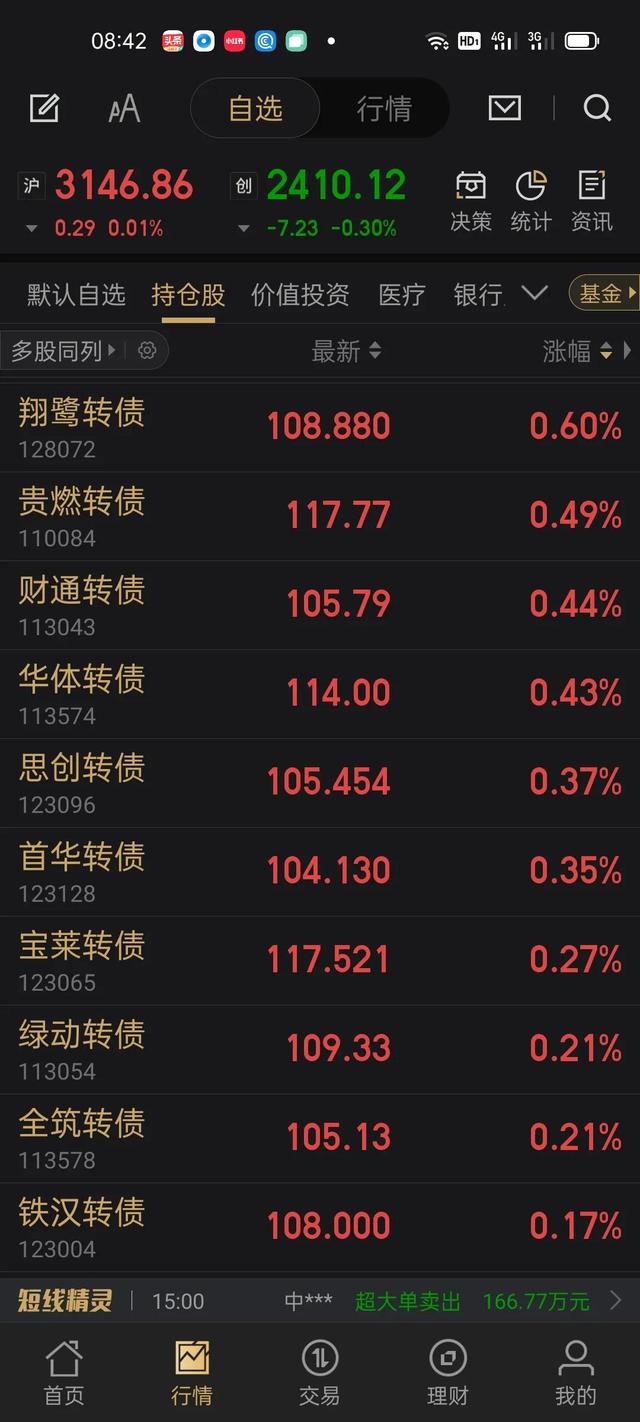Open the messages envelope icon
Viewport: 640px width, 1422px height.
click(504, 108)
